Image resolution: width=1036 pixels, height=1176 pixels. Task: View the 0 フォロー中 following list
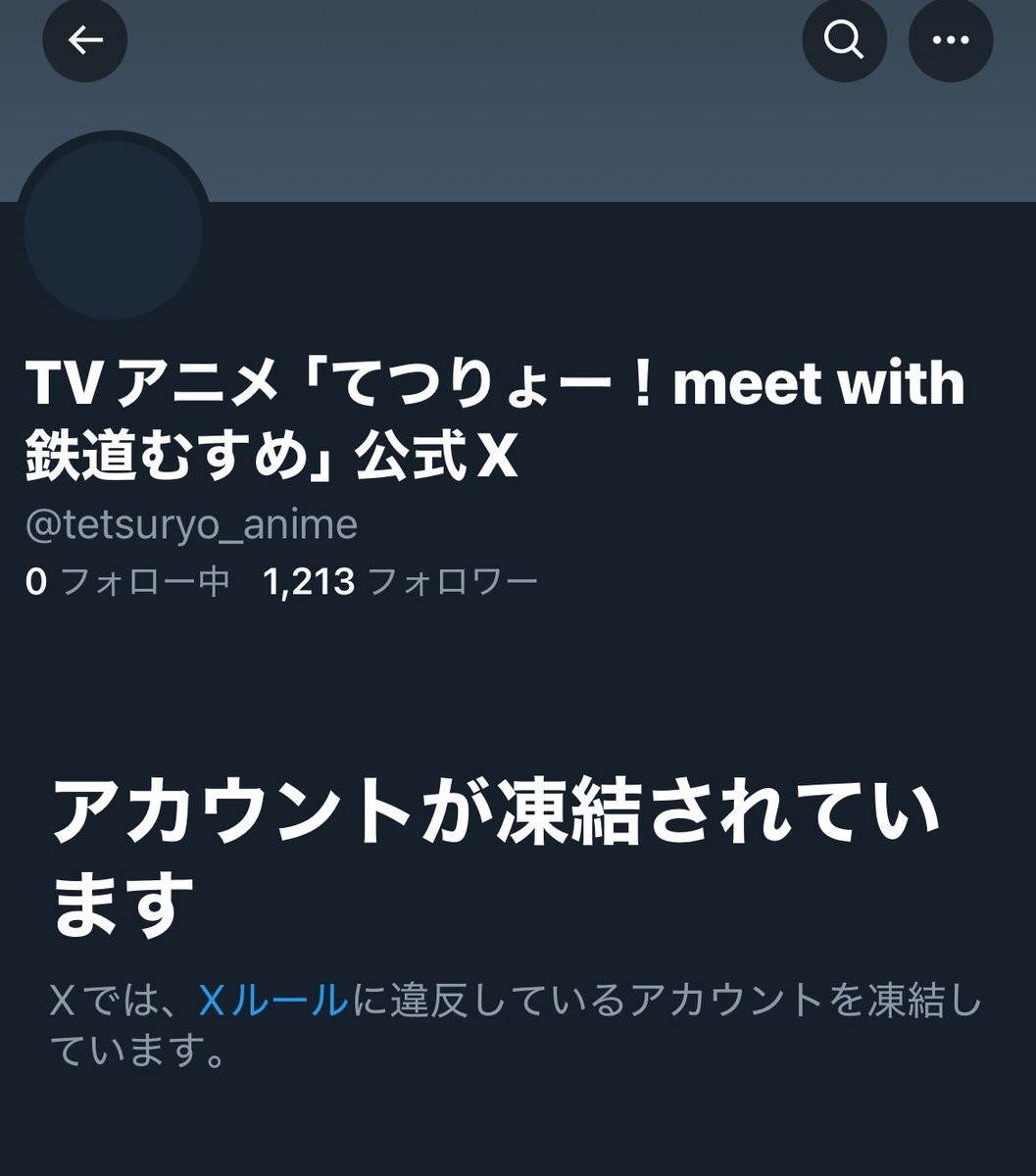(x=127, y=582)
